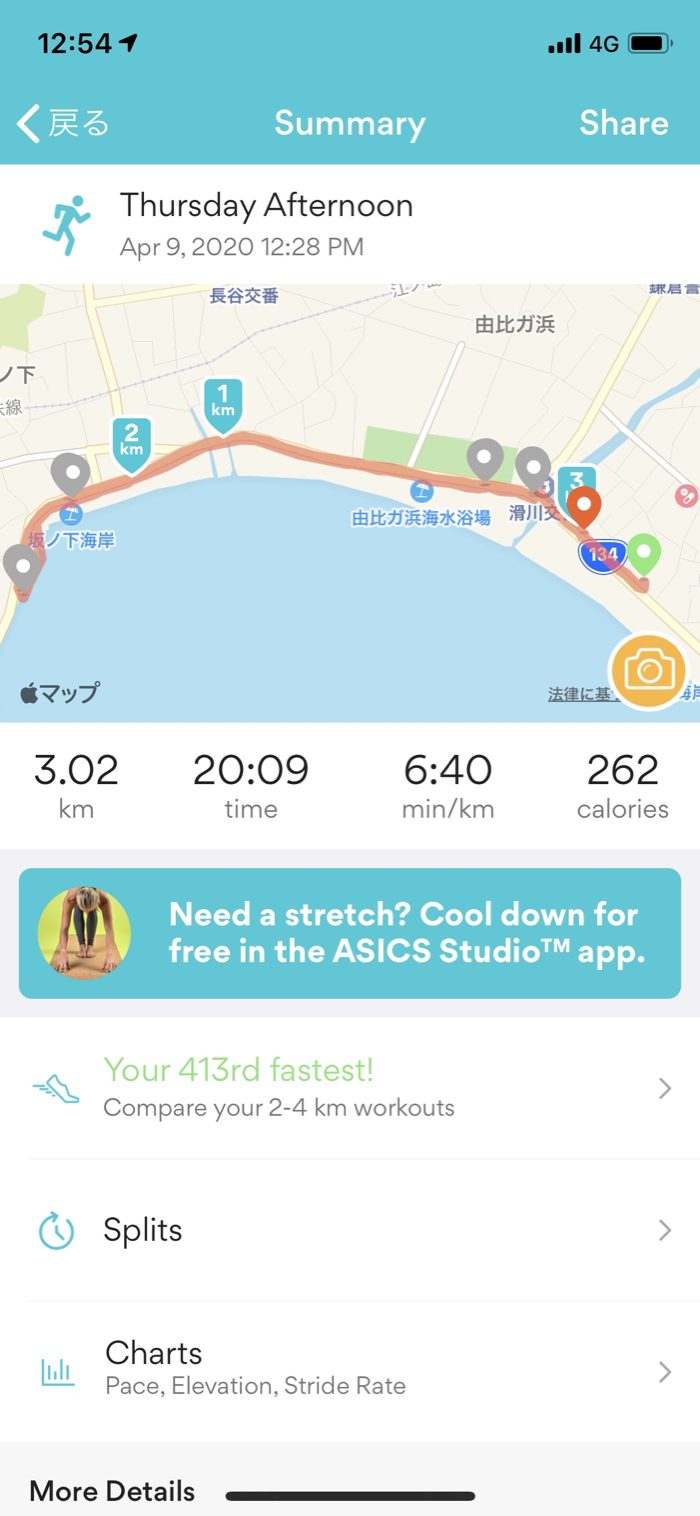Screen dimensions: 700x1516
Task: Open the ASICS Studio cool down banner
Action: [350, 933]
